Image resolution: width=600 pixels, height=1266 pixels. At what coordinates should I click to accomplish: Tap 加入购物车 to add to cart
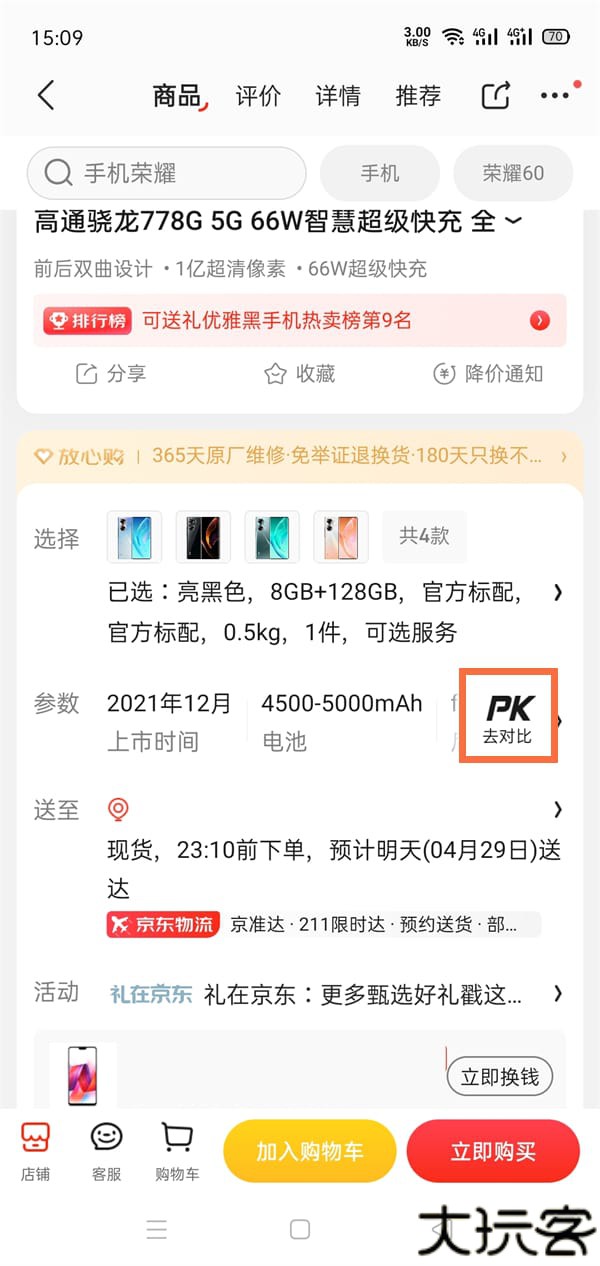coord(309,1151)
